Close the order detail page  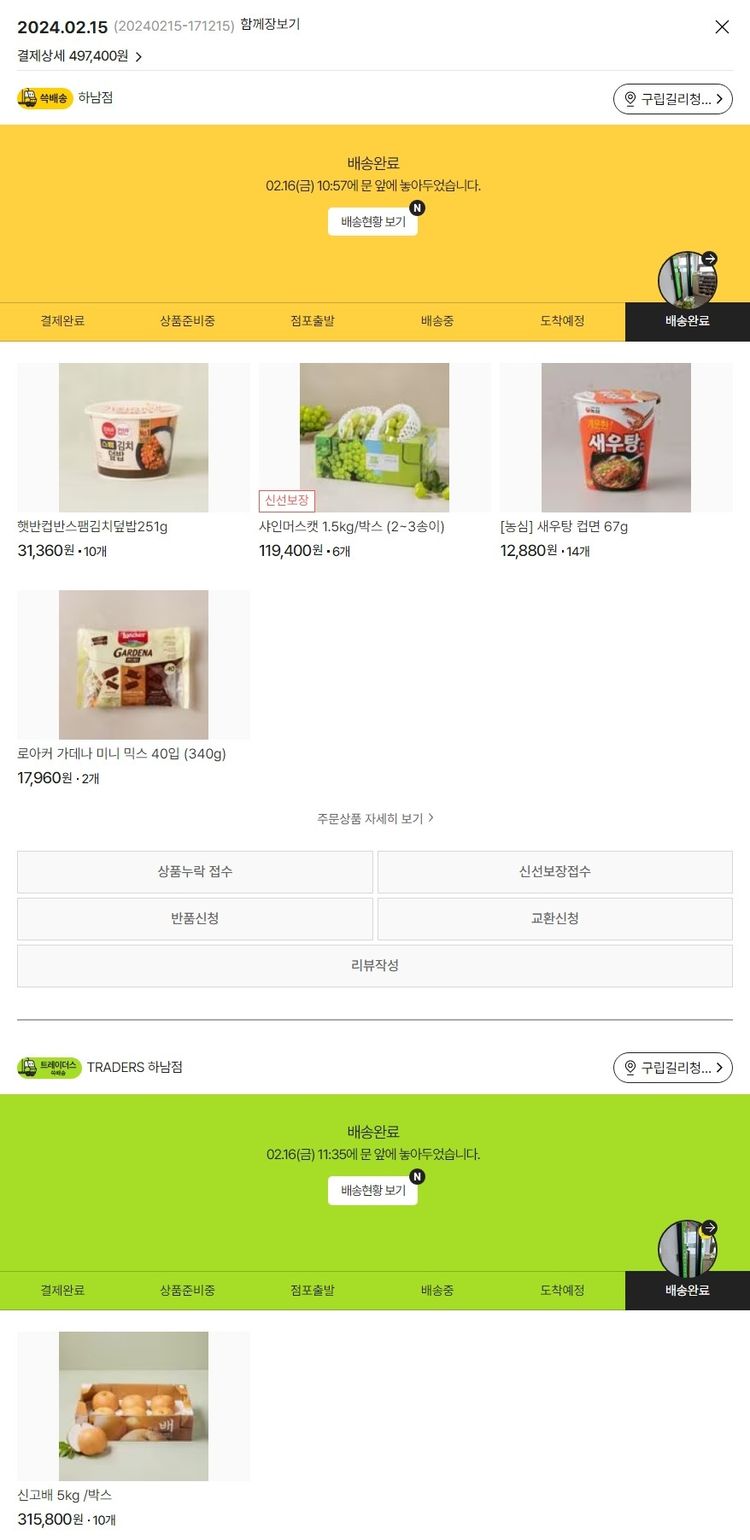click(722, 27)
